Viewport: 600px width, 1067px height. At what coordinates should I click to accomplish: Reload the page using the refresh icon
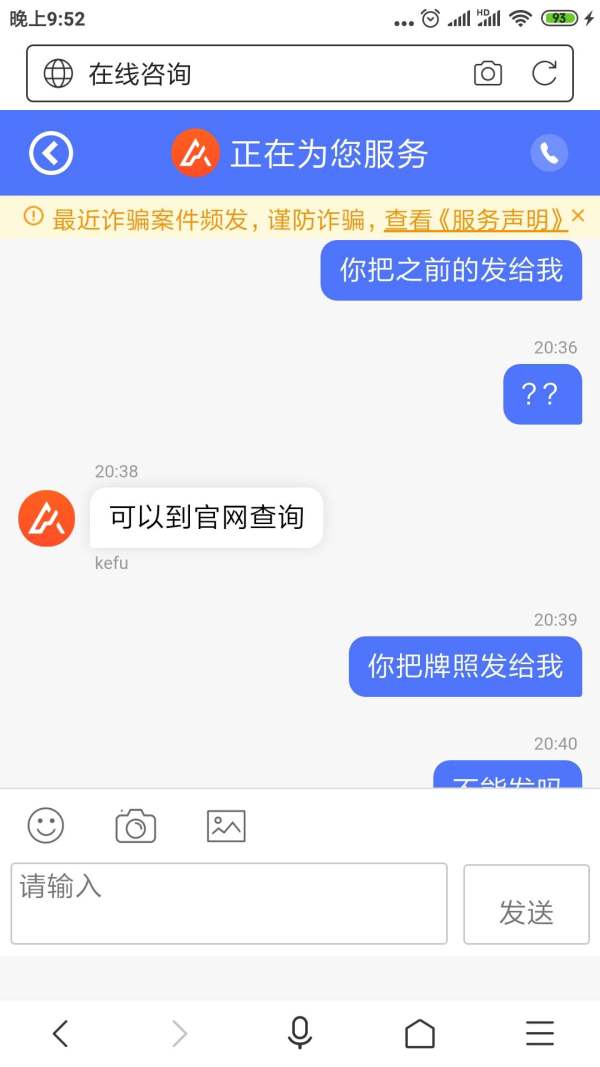544,73
